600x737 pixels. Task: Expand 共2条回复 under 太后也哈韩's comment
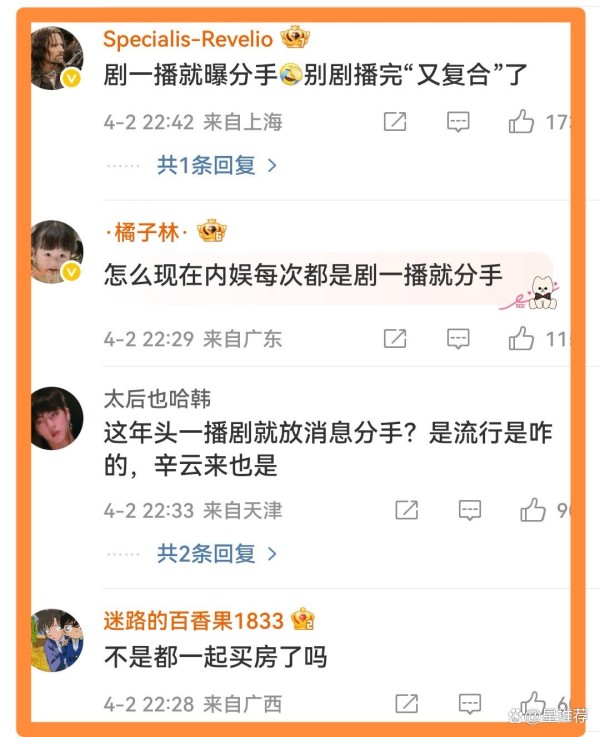point(217,553)
